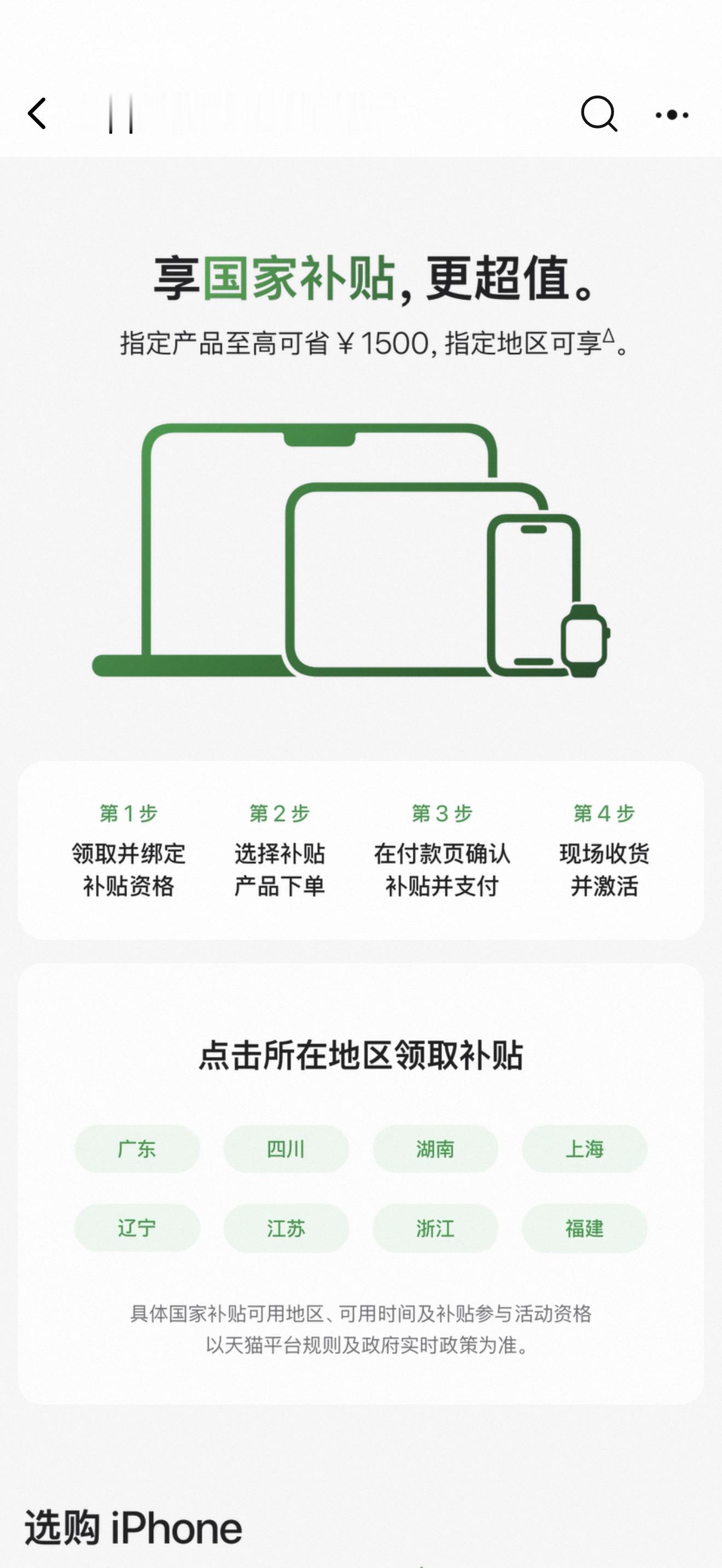Screen dimensions: 722x1568
Task: Claim subsidy for 四川 region
Action: click(286, 1149)
